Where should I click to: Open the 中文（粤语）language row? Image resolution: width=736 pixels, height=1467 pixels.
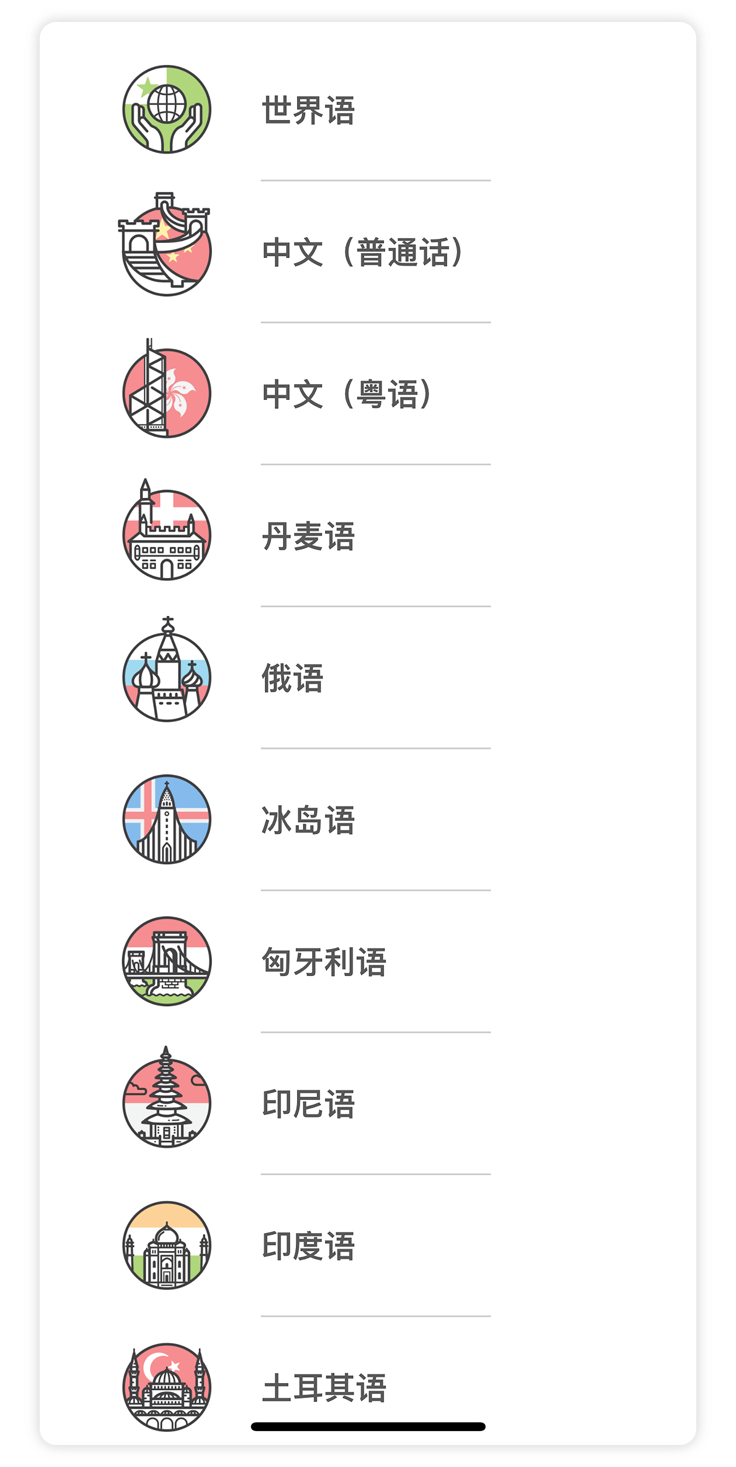click(x=347, y=394)
